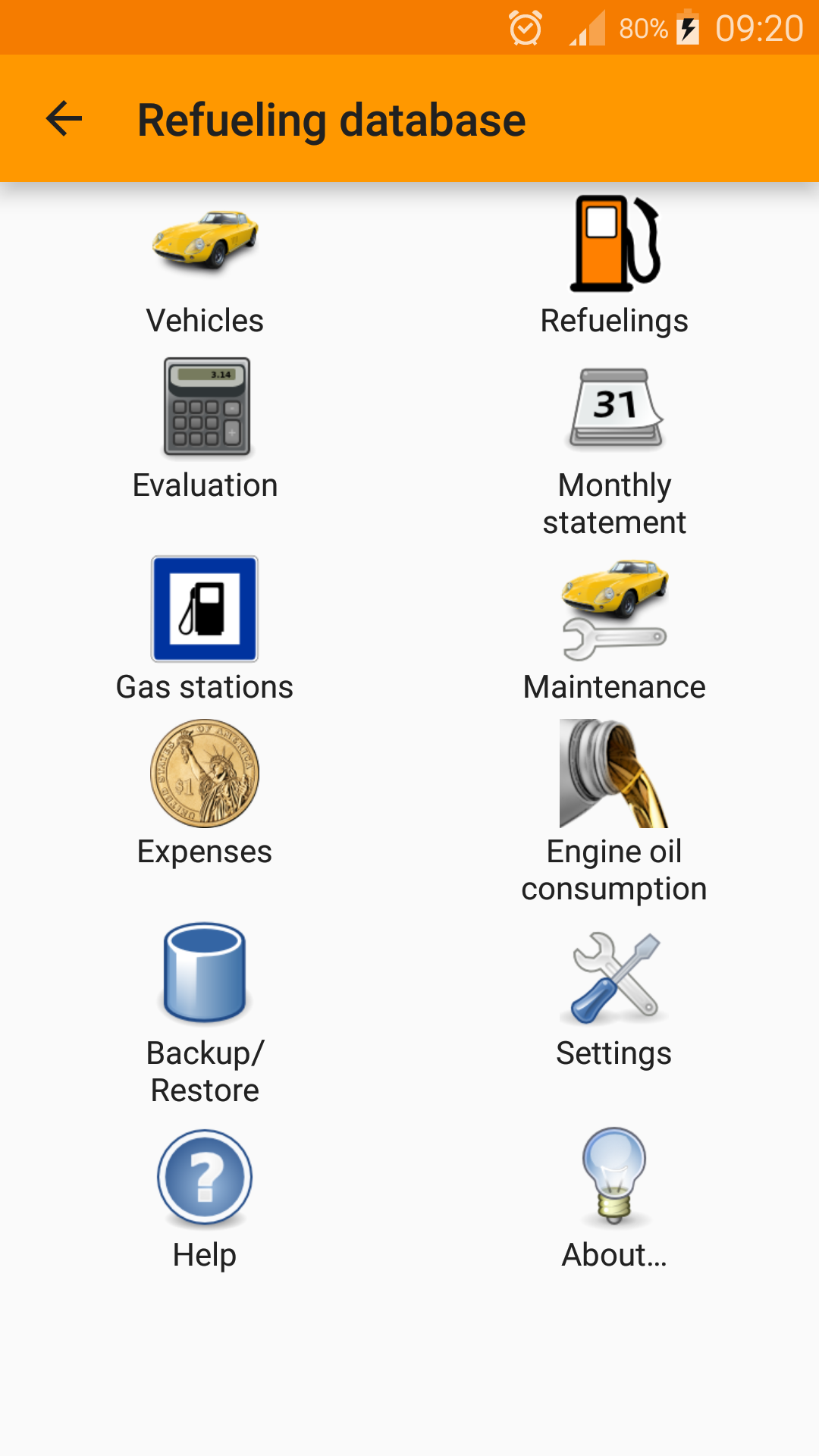Go back using the arrow
This screenshot has height=1456, width=819.
(x=63, y=119)
